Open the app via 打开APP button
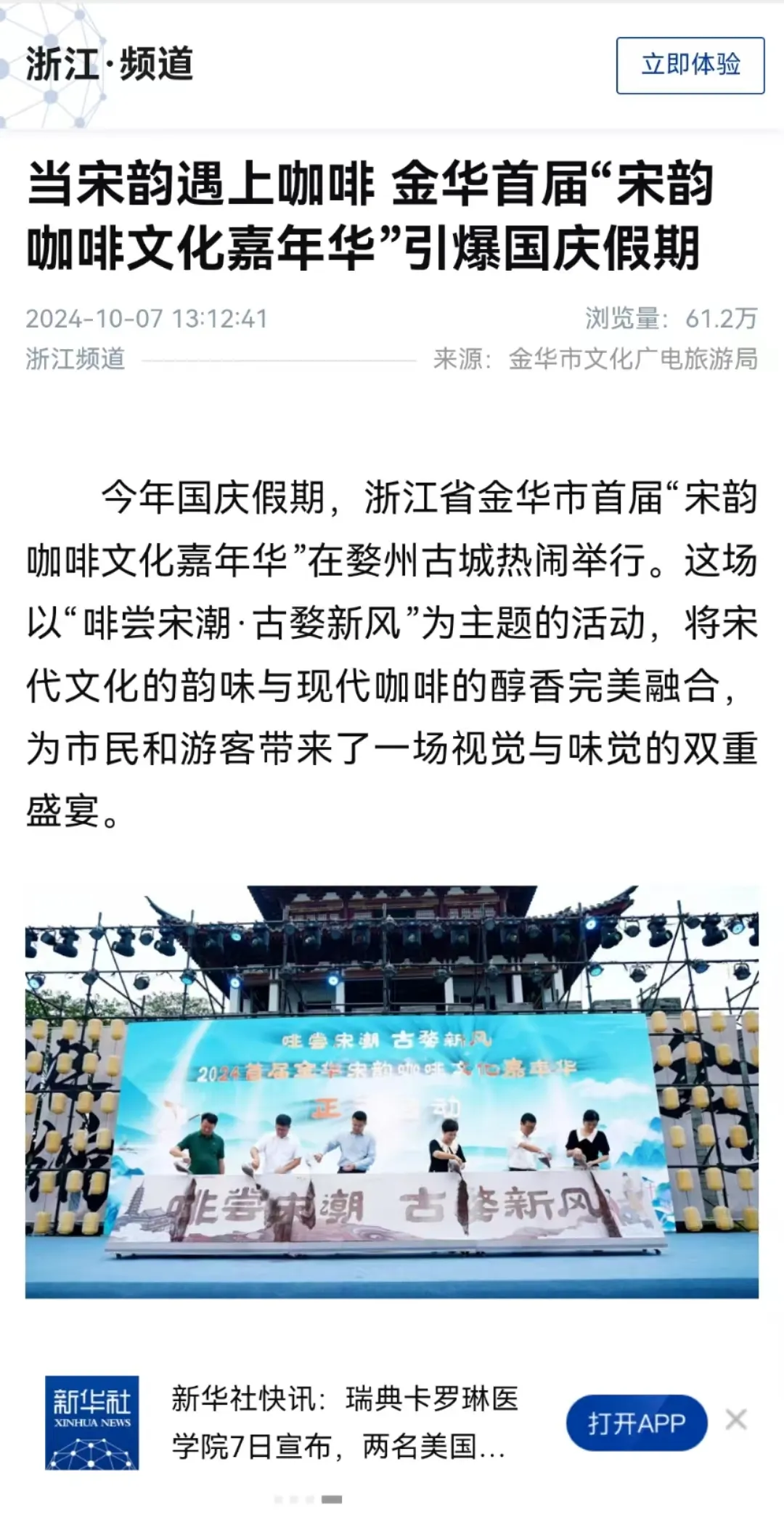784x1531 pixels. [x=637, y=1424]
